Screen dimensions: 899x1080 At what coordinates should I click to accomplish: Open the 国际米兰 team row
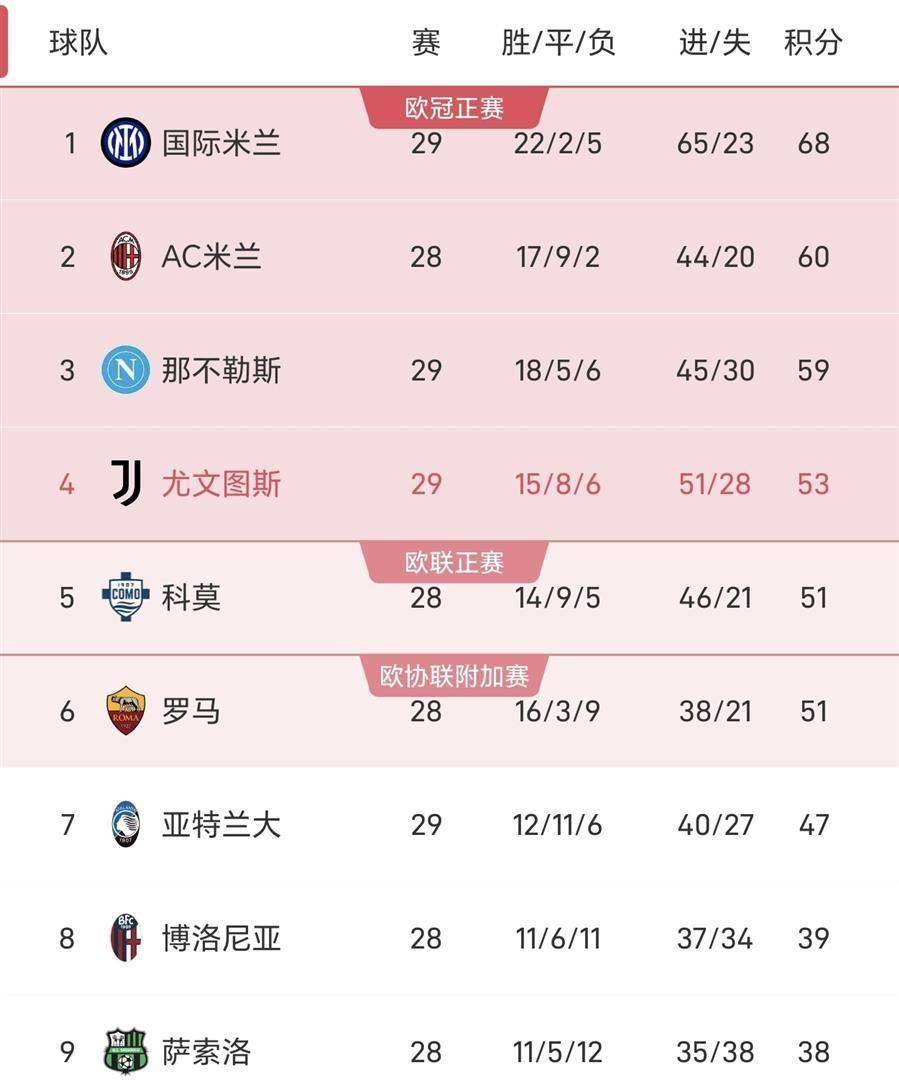(221, 143)
